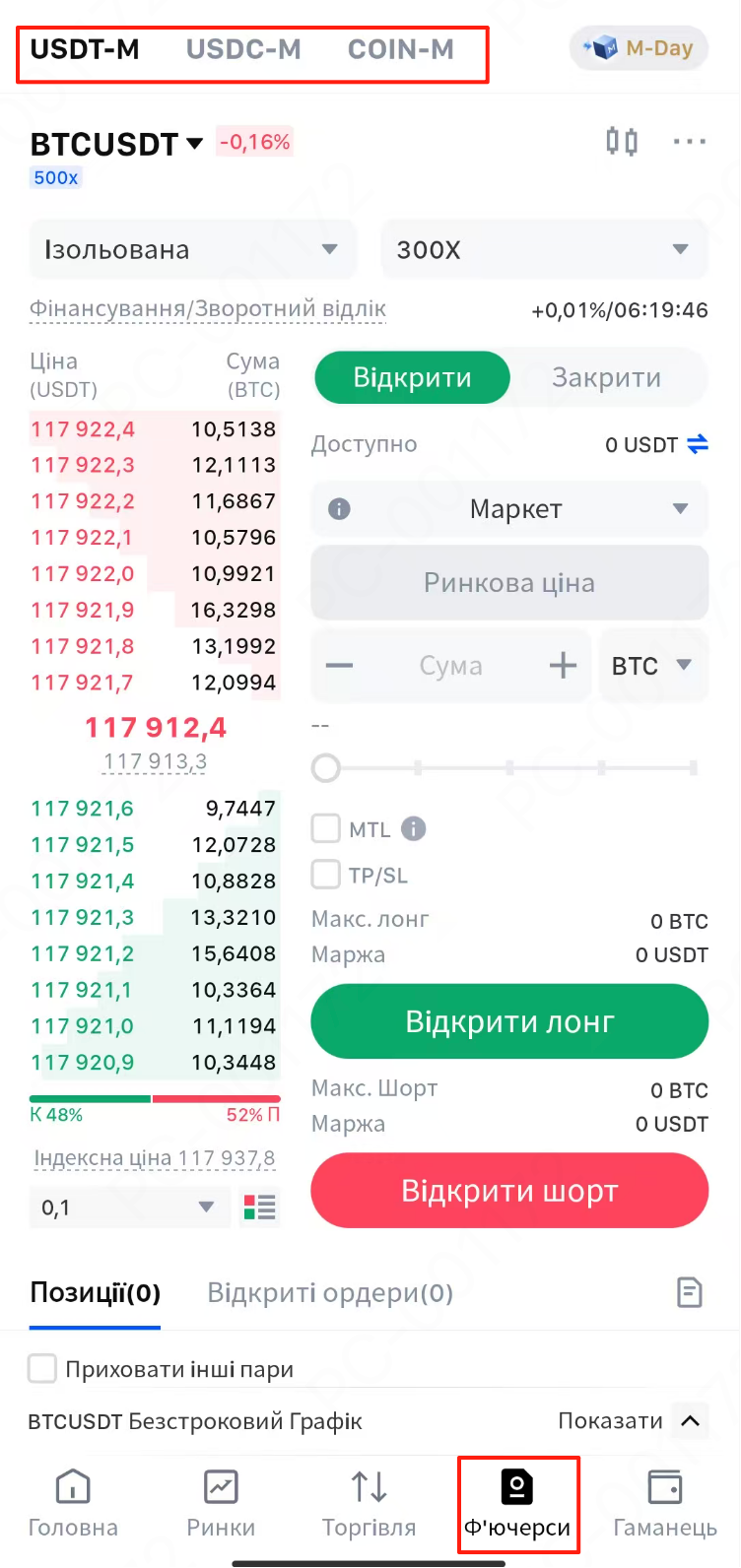Viewport: 741px width, 1568px height.
Task: Open the three-dot overflow menu
Action: (x=690, y=142)
